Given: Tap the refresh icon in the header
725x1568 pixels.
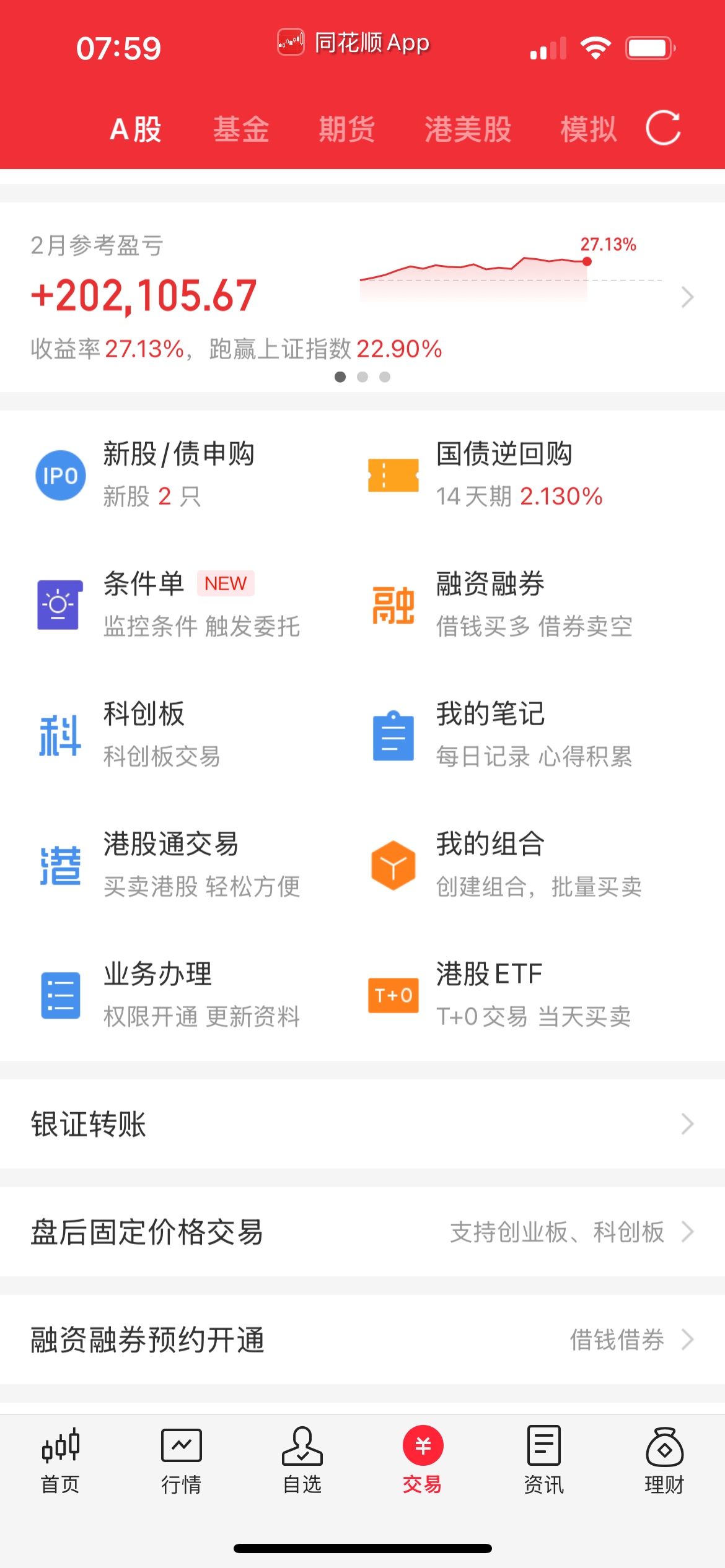Looking at the screenshot, I should click(x=663, y=129).
